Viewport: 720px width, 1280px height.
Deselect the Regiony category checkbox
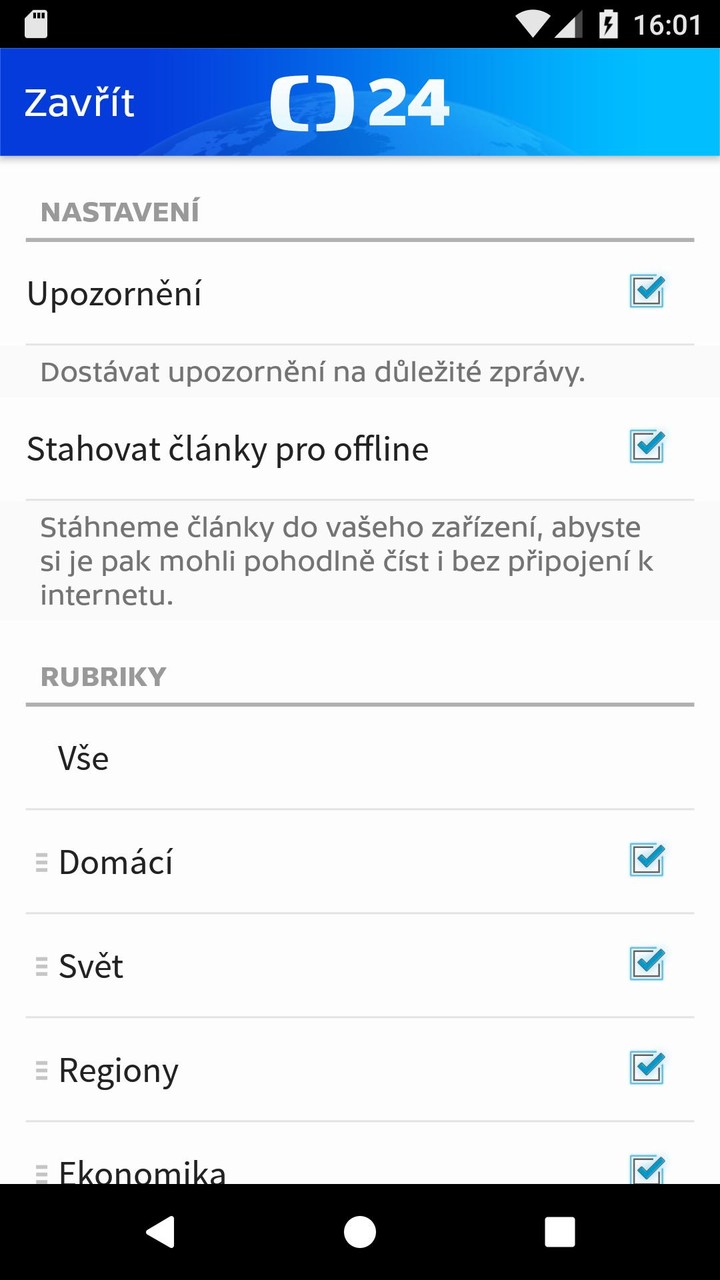click(647, 1068)
